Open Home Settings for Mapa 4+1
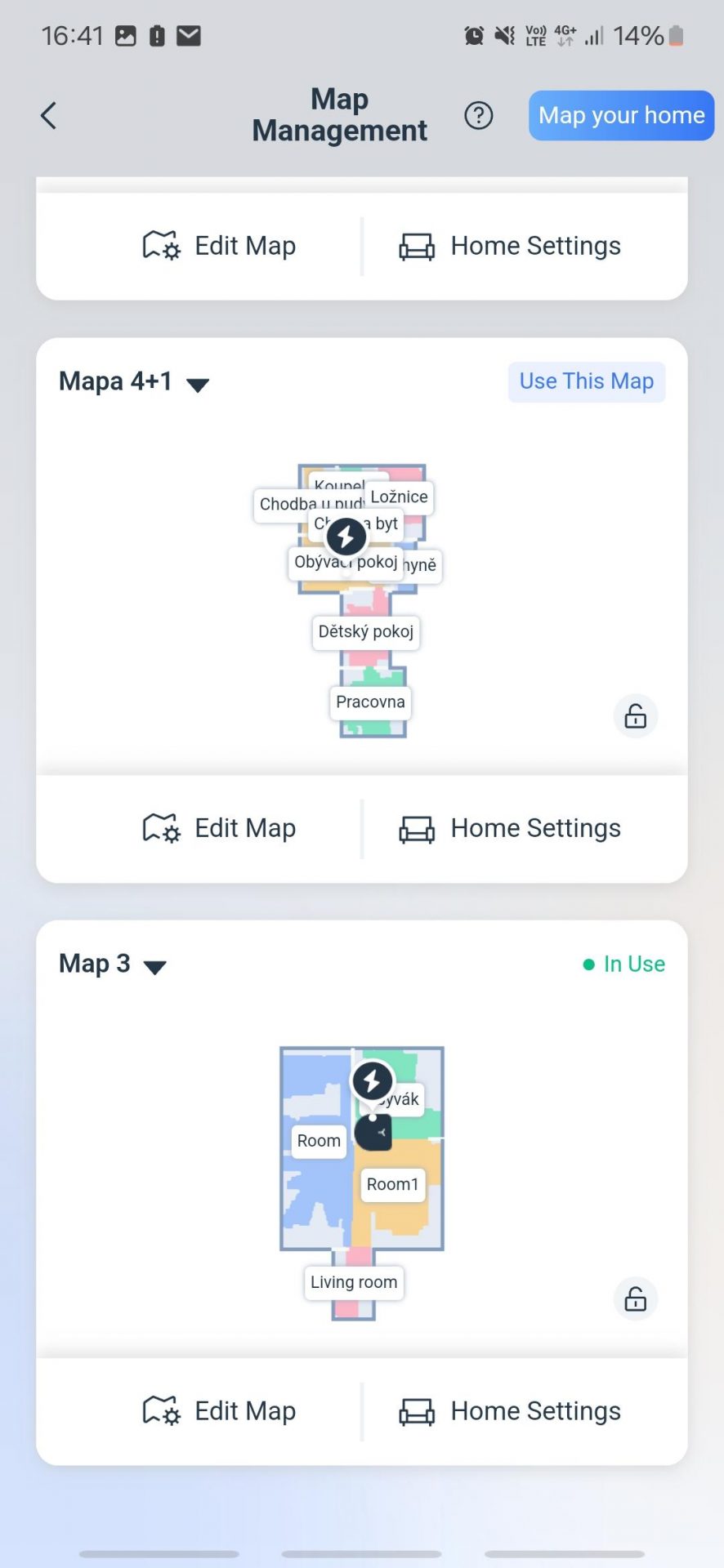Viewport: 724px width, 1568px height. point(510,828)
